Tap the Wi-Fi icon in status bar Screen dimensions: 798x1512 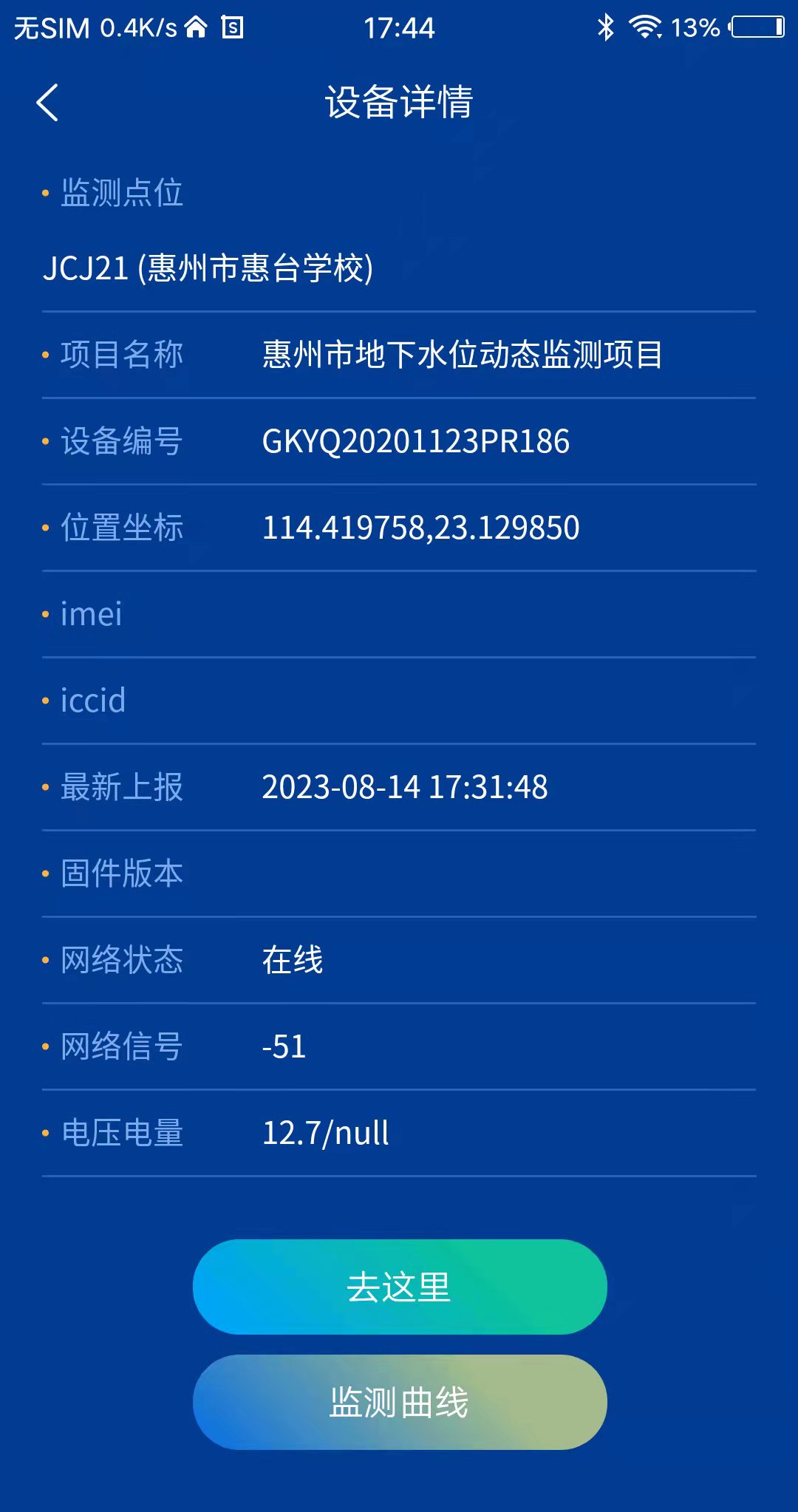click(x=644, y=27)
